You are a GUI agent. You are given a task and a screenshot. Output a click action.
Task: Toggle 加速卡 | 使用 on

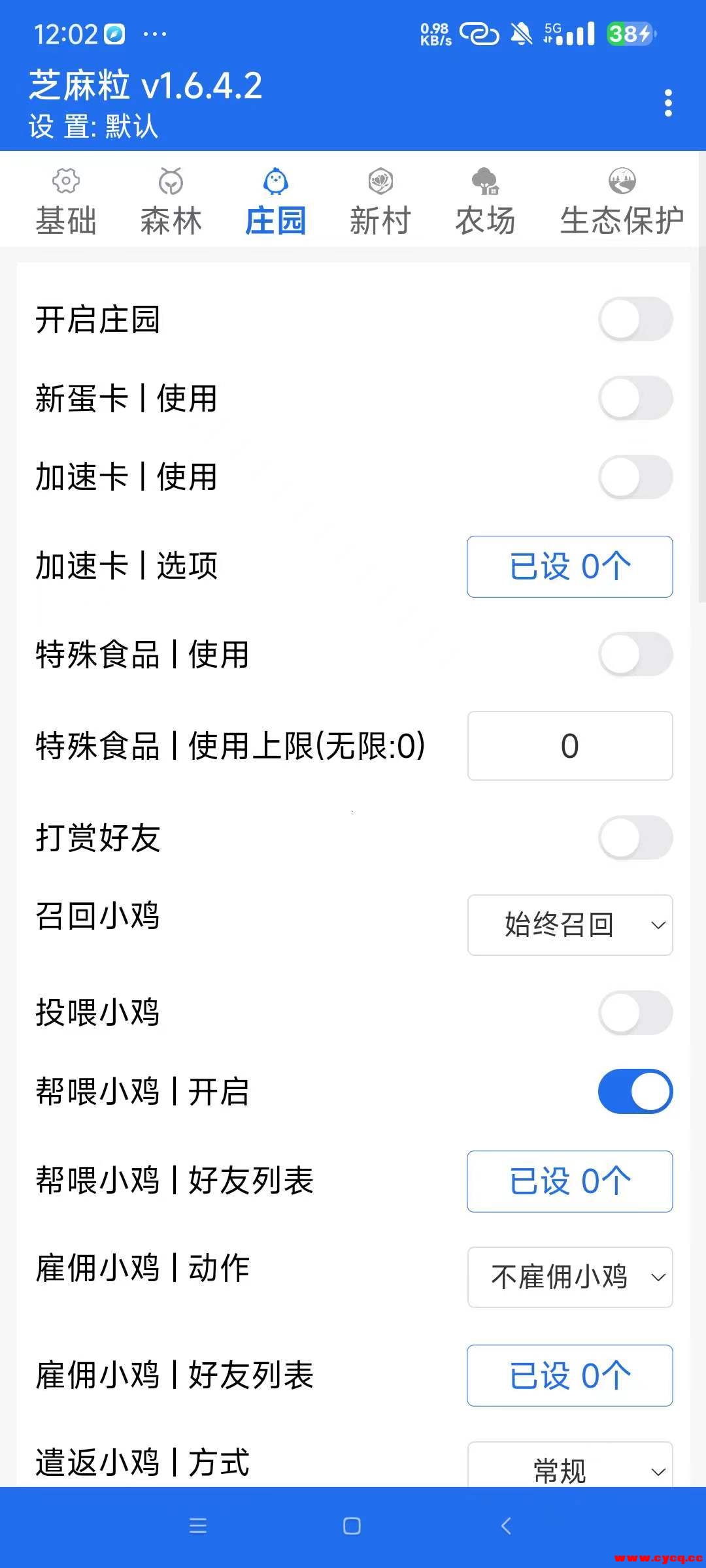(x=635, y=477)
